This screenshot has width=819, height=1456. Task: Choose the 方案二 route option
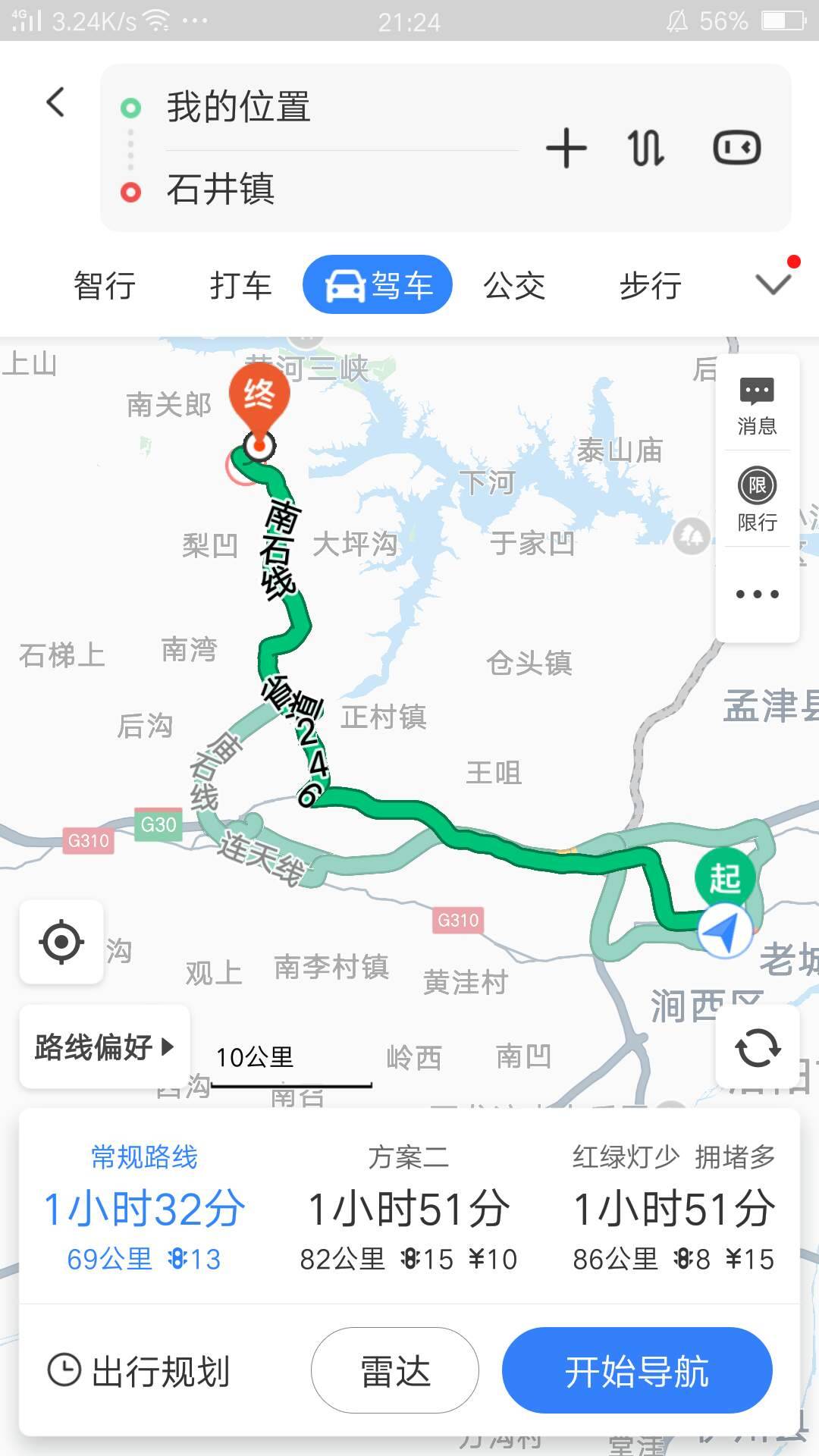click(409, 1208)
